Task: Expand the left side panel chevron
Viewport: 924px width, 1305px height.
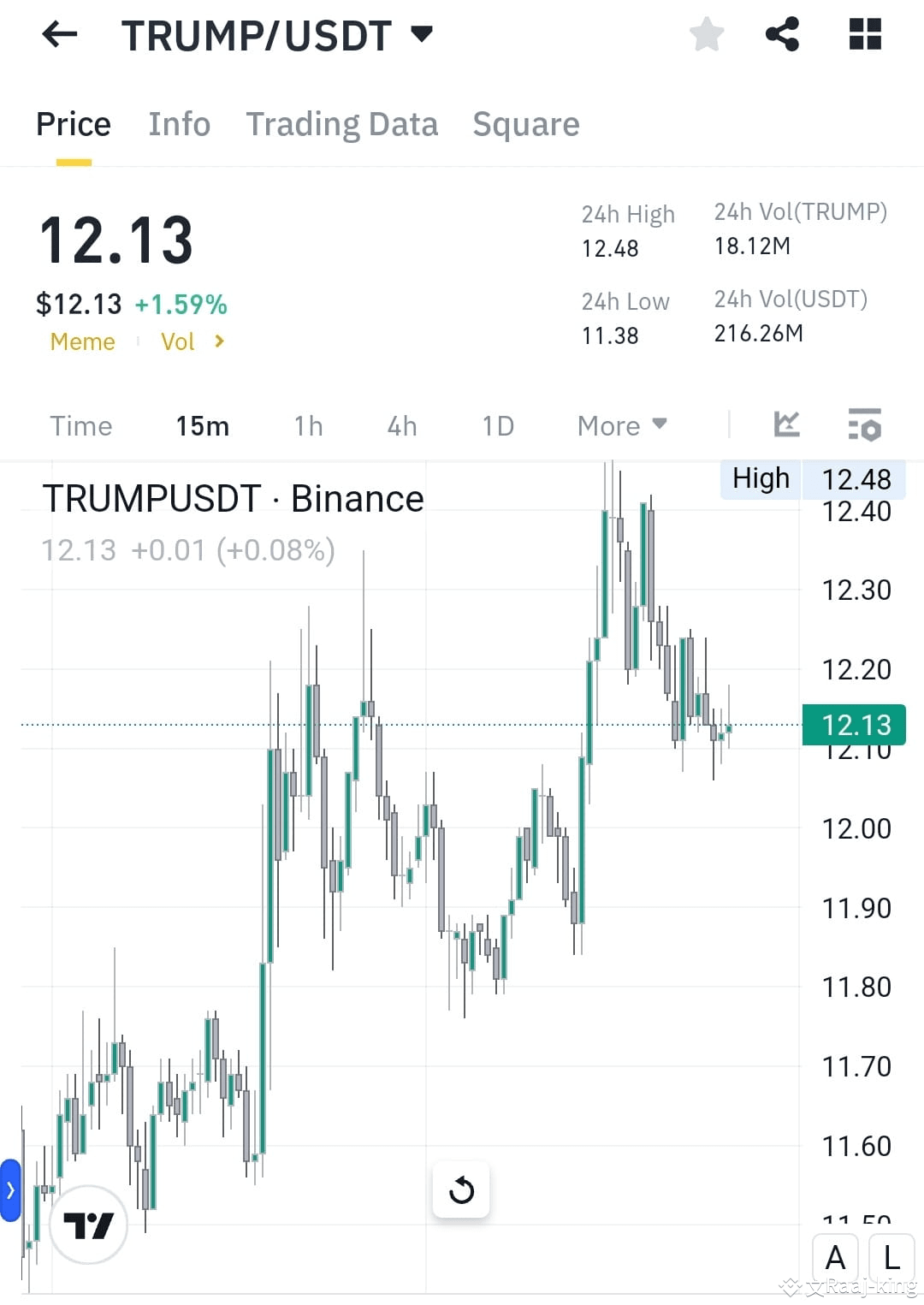Action: [10, 1189]
